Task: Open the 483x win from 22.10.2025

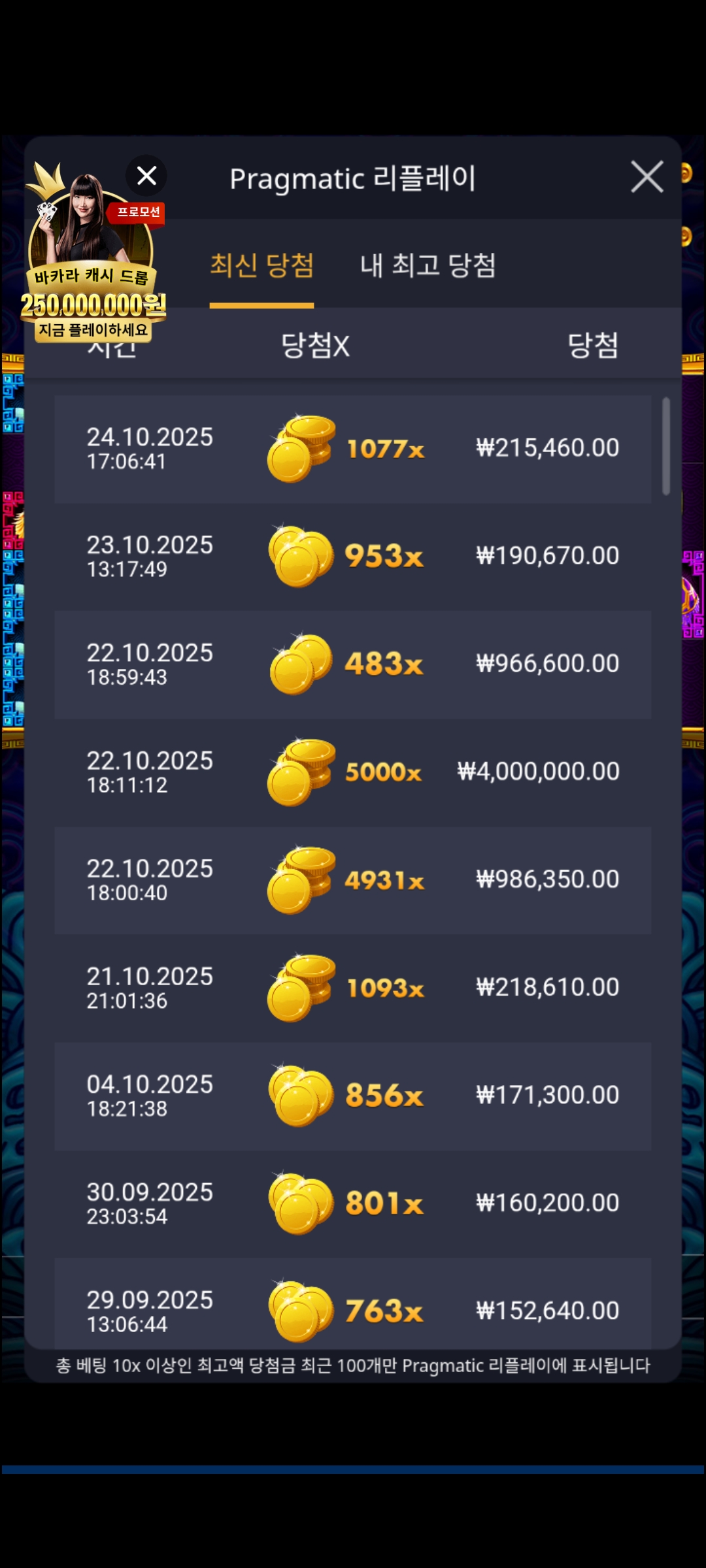Action: point(353,664)
